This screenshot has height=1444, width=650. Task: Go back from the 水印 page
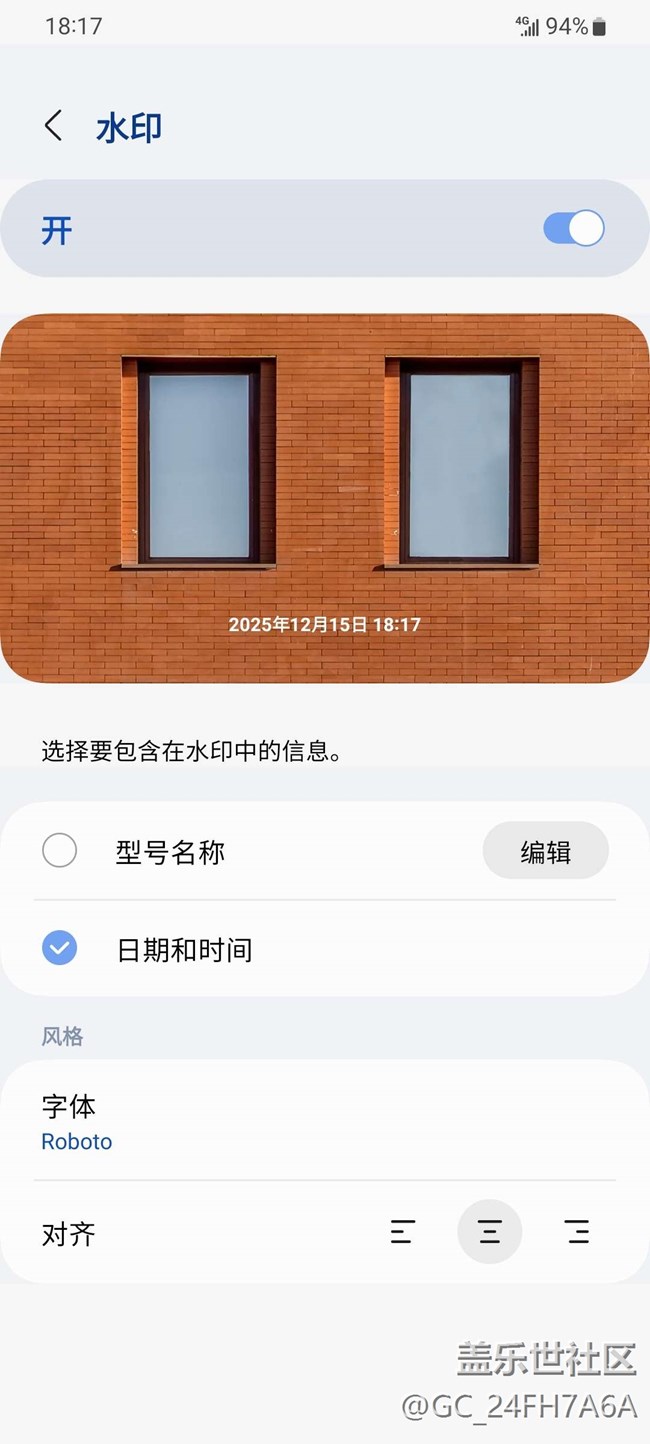[x=54, y=126]
